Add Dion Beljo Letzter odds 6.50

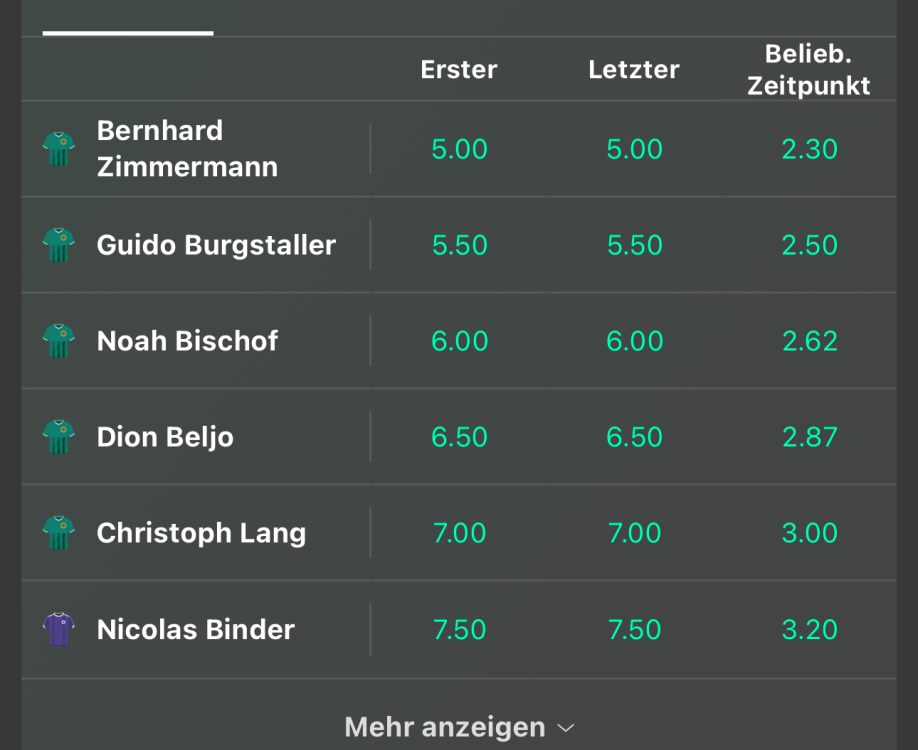point(634,437)
